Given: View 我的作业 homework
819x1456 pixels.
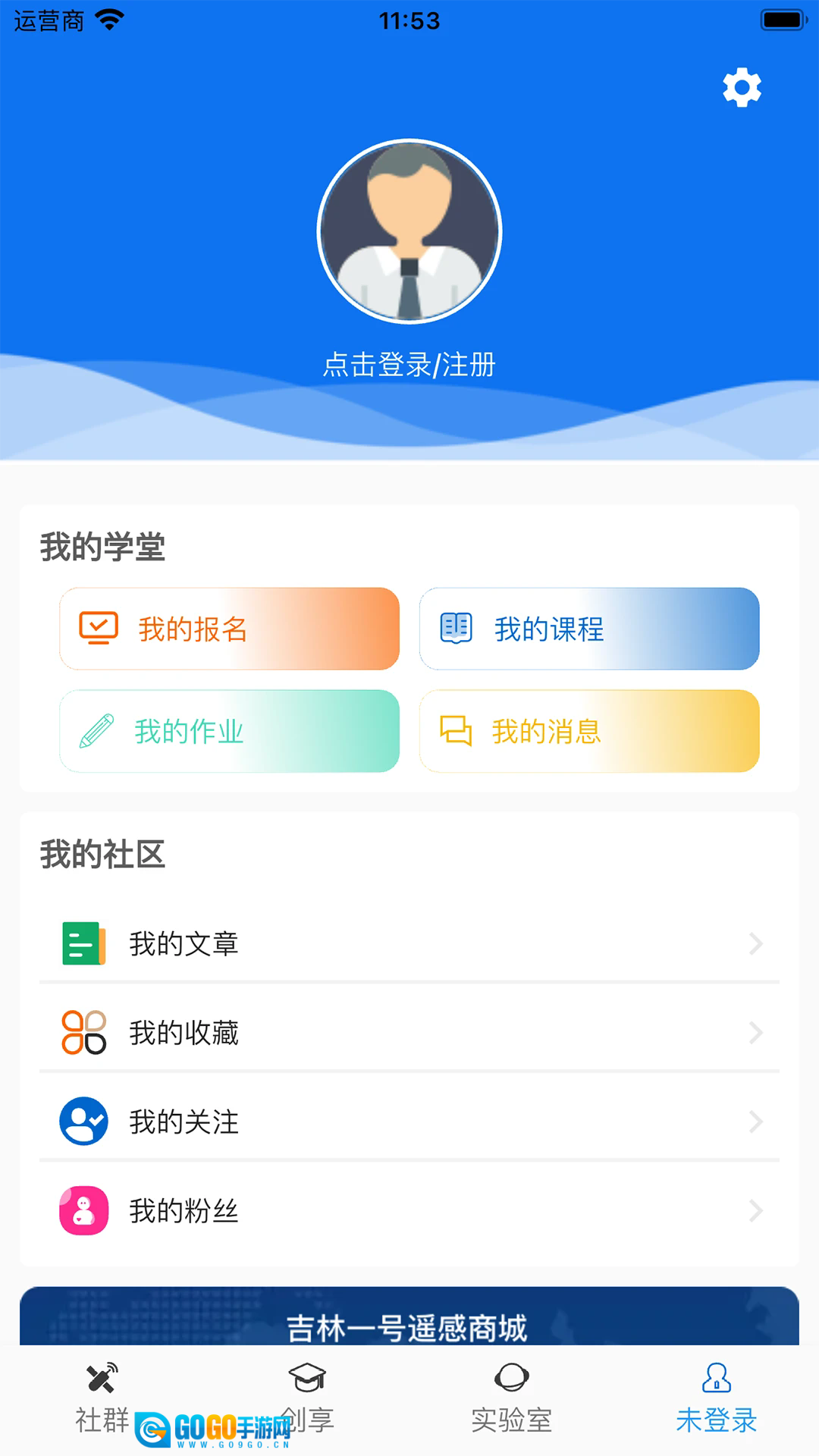Looking at the screenshot, I should pos(229,731).
